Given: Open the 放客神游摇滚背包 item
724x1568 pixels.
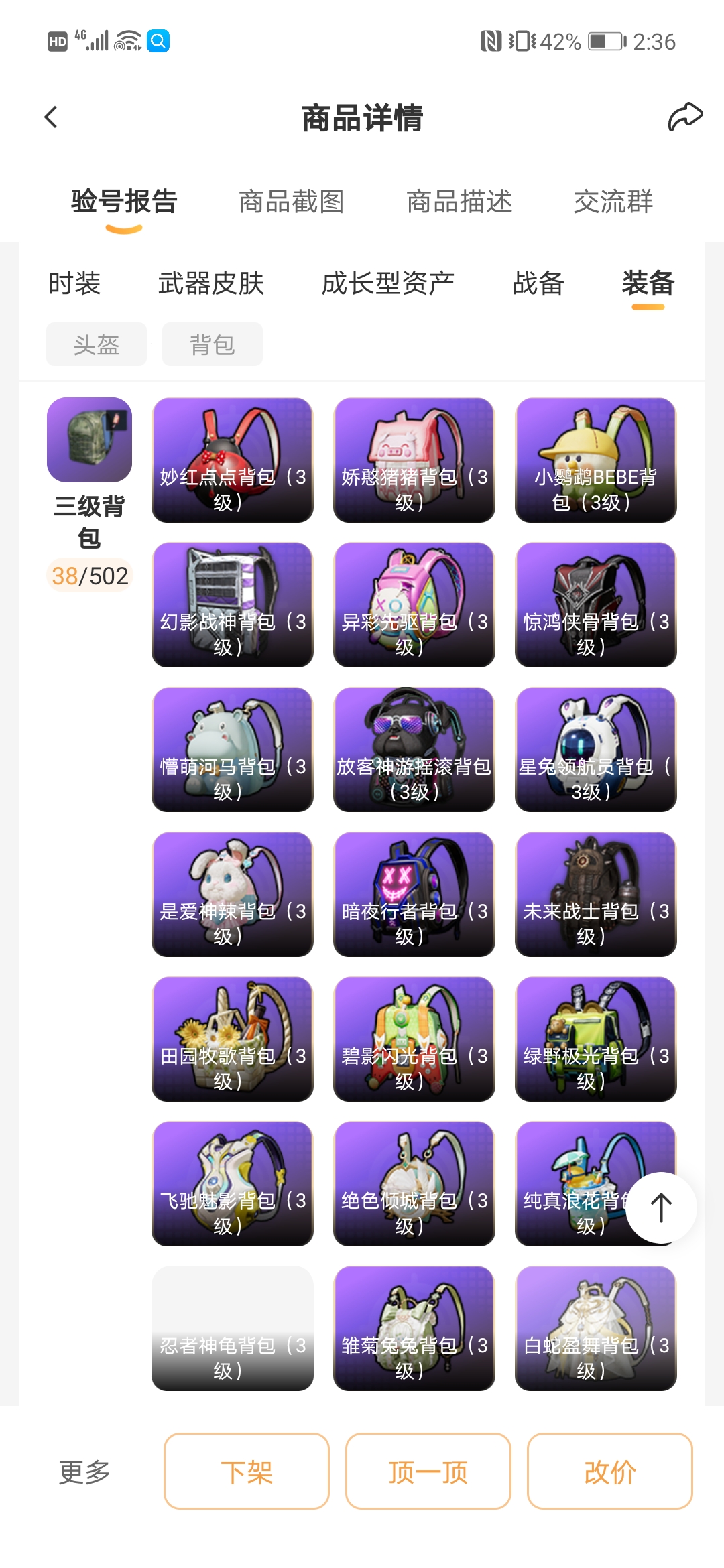Looking at the screenshot, I should [414, 750].
